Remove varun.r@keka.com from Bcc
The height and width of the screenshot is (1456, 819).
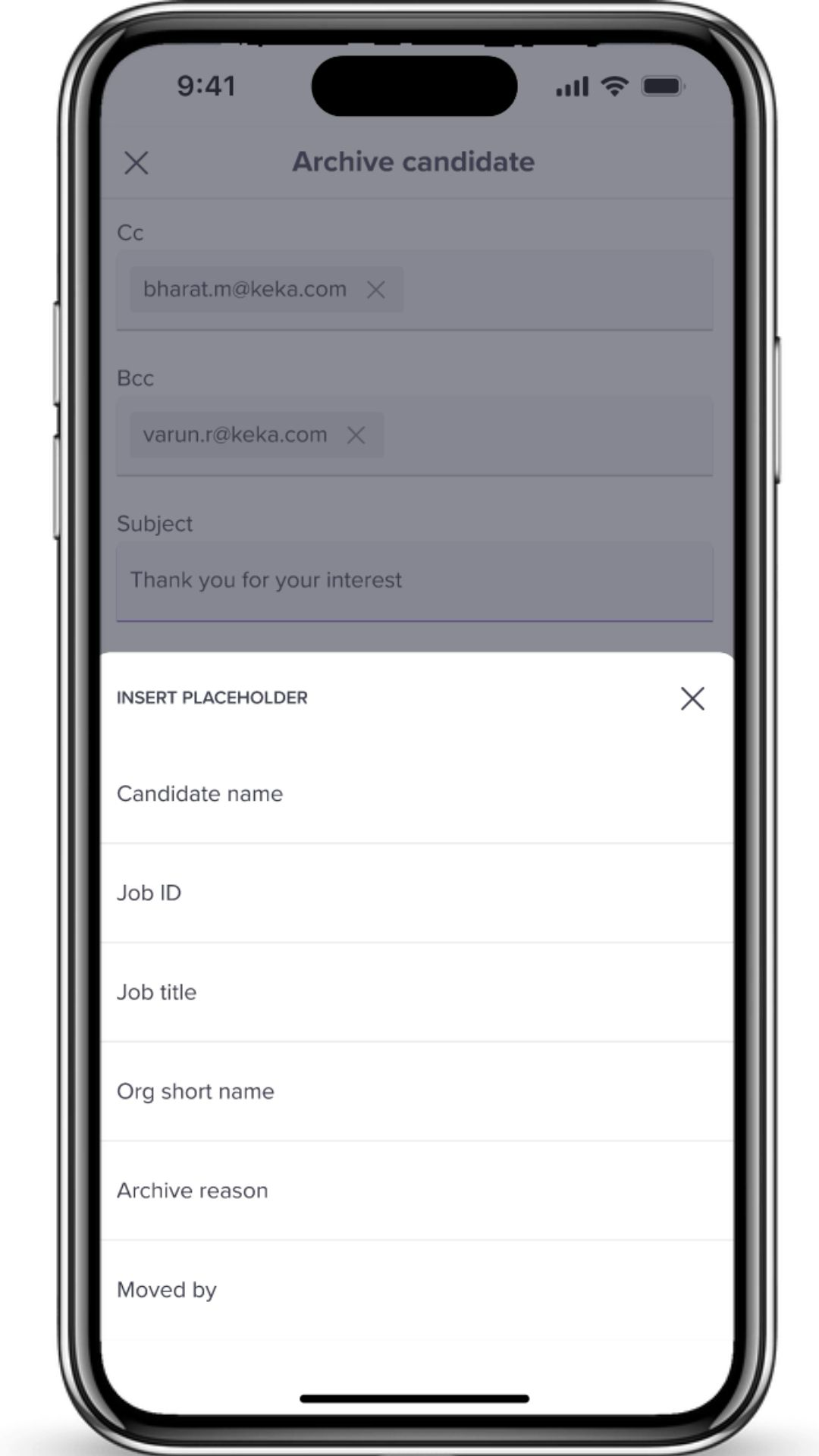point(356,435)
